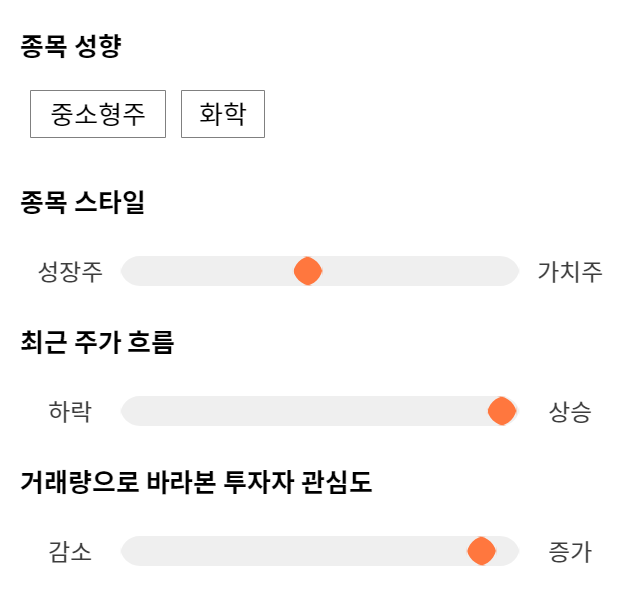Open the 화학 sector chip
This screenshot has height=606, width=640.
tap(223, 114)
